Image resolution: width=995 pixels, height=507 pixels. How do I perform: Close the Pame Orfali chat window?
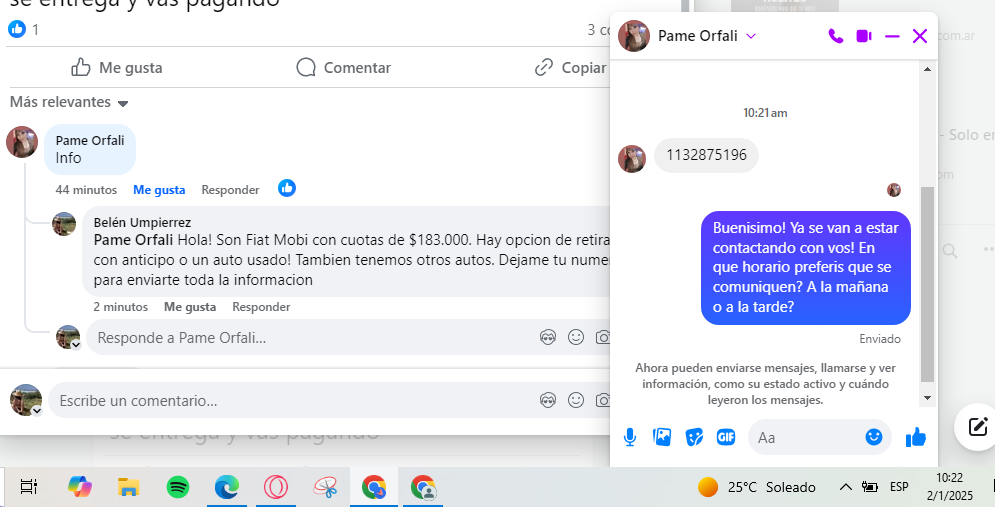(920, 36)
